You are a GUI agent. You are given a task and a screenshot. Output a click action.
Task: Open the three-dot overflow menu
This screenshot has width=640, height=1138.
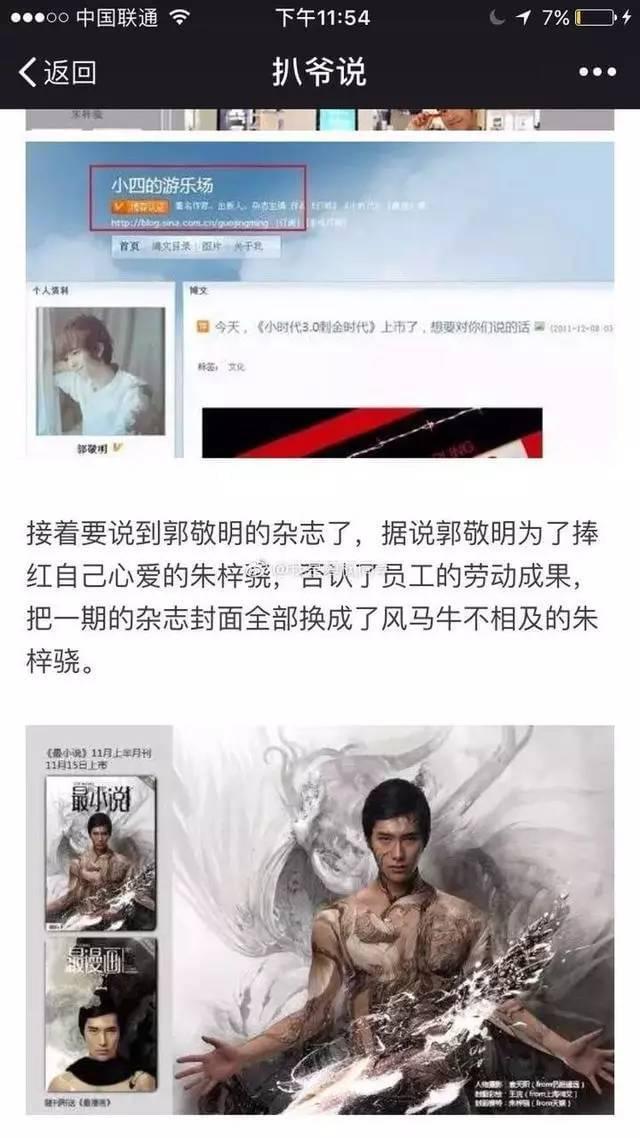point(597,72)
